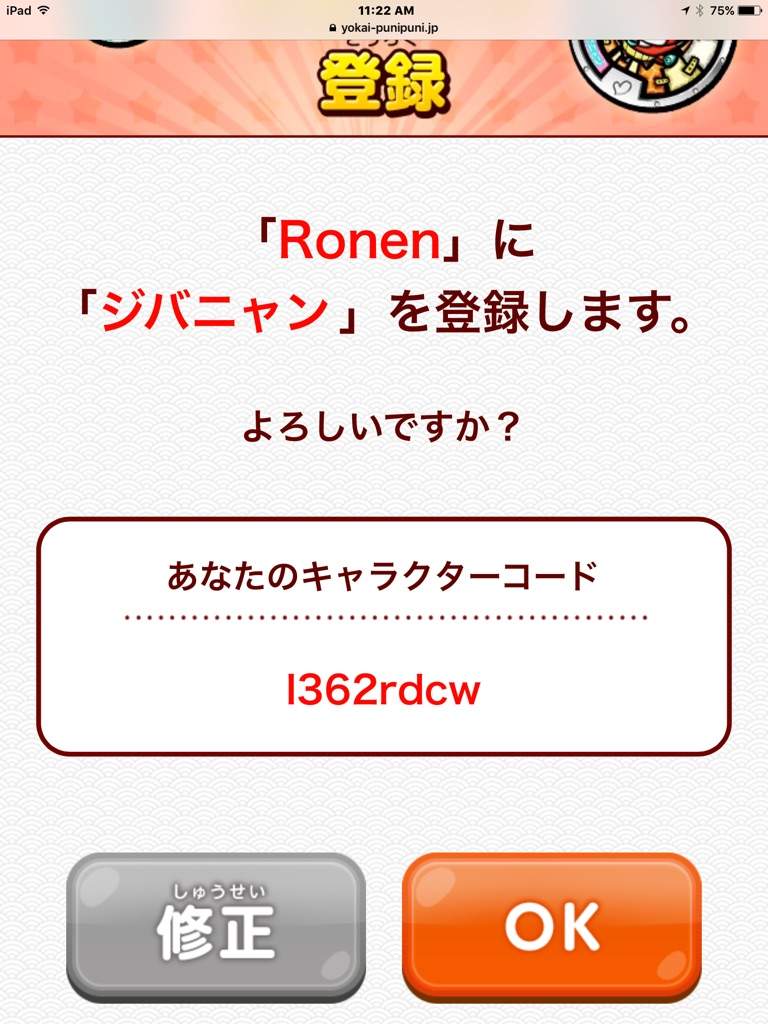Tap the yokai-punipuni.jp address bar
Image resolution: width=768 pixels, height=1024 pixels.
click(x=384, y=28)
